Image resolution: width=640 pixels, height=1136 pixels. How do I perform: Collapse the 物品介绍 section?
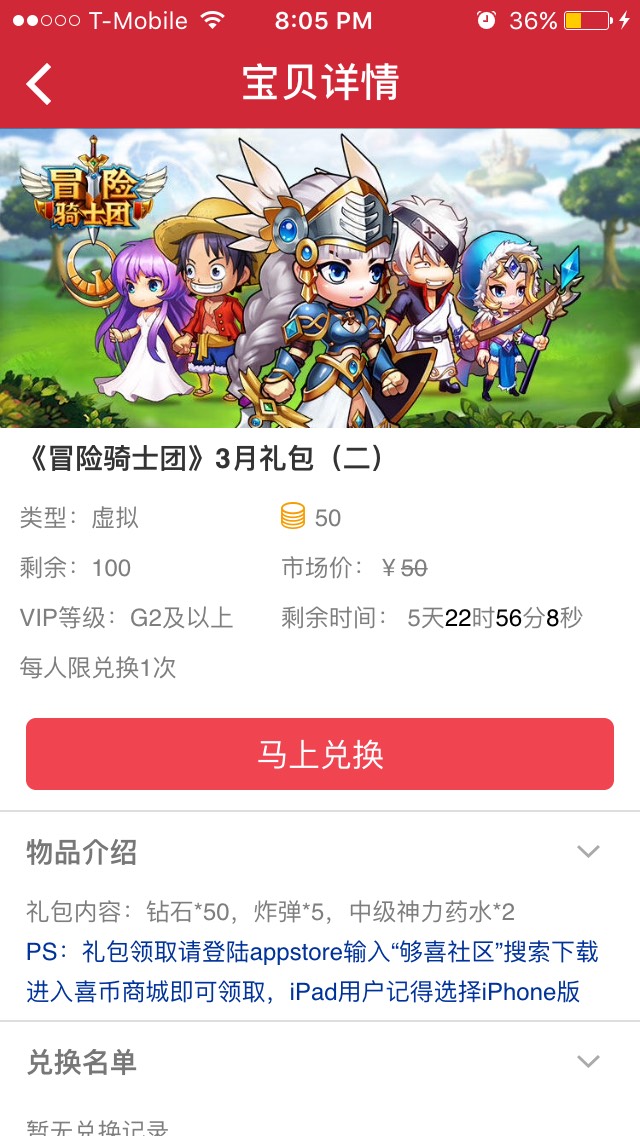pos(588,852)
